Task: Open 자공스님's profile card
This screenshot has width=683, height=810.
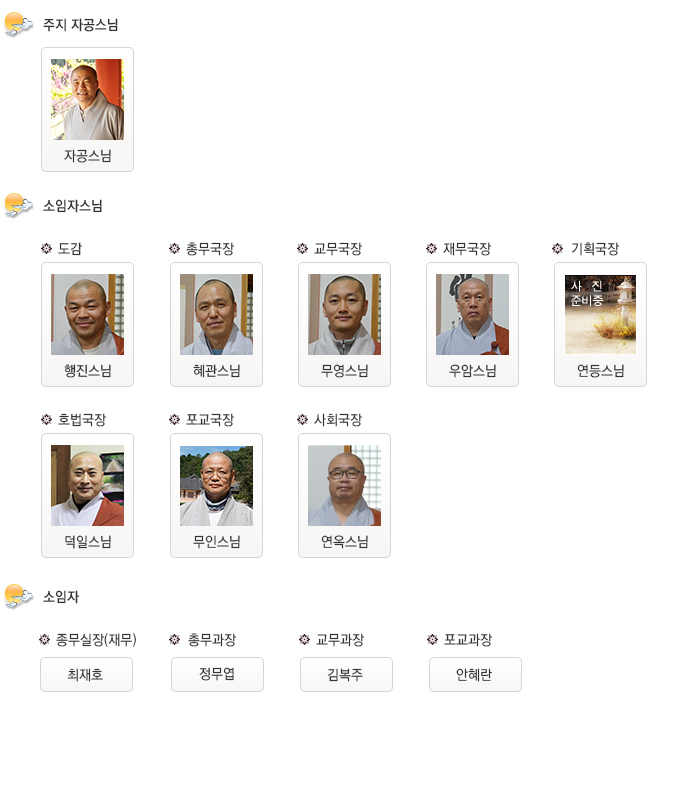Action: coord(87,109)
